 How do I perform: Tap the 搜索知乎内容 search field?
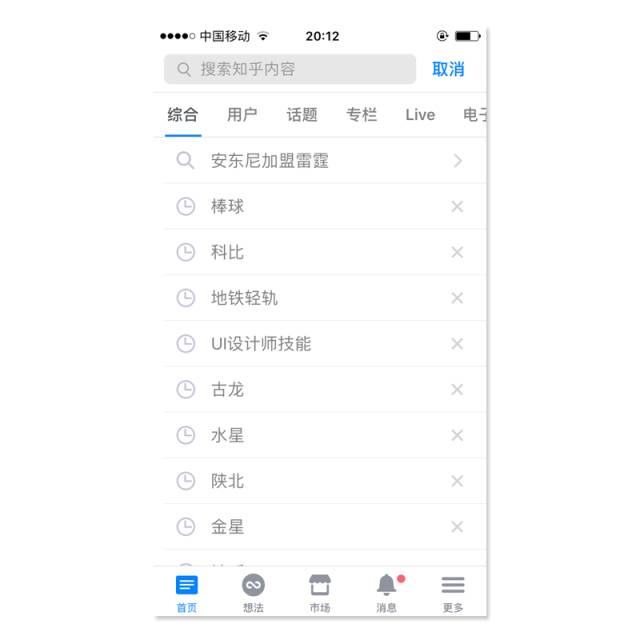tap(290, 69)
